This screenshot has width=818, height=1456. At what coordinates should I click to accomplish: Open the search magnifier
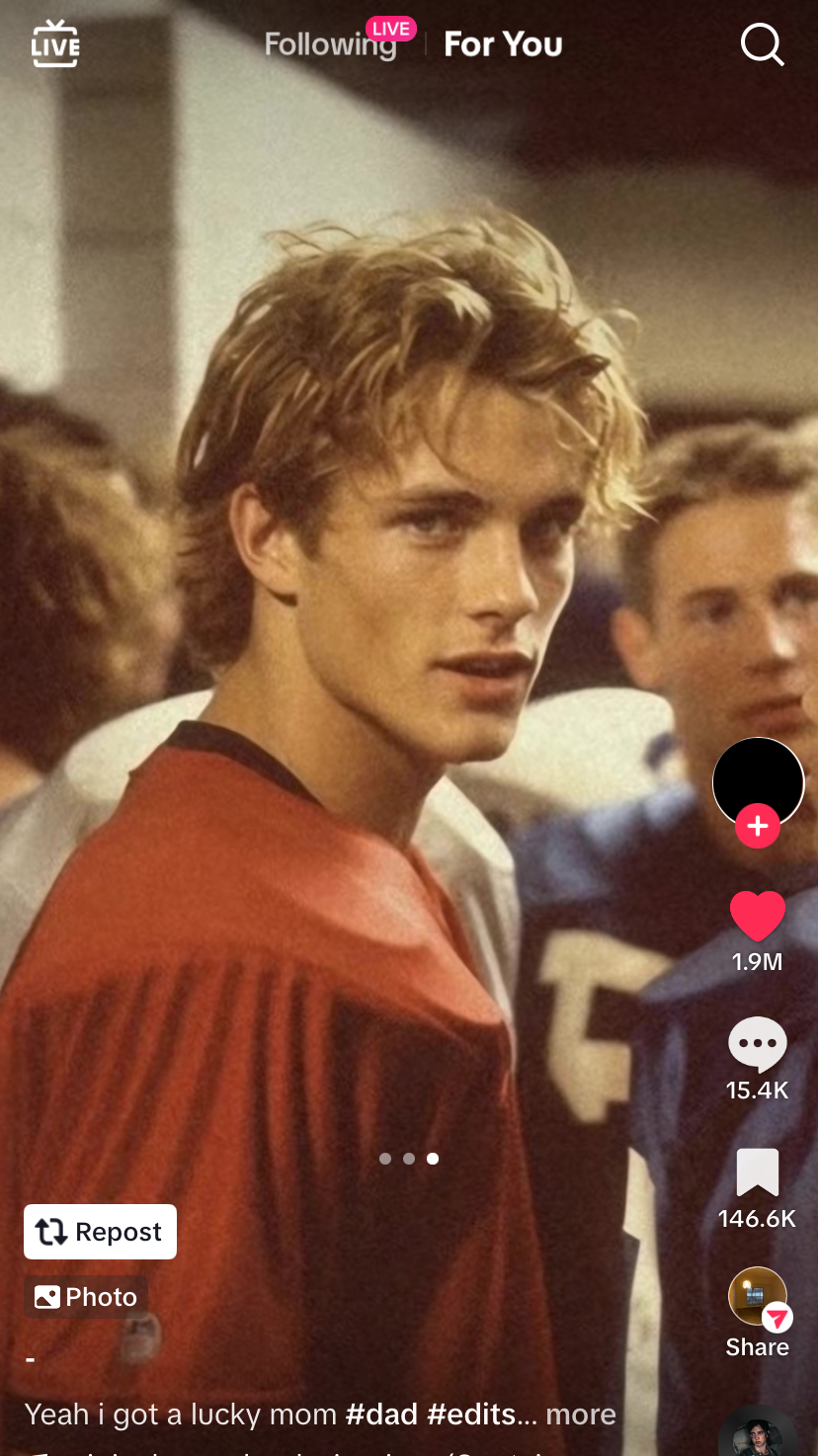tap(762, 44)
